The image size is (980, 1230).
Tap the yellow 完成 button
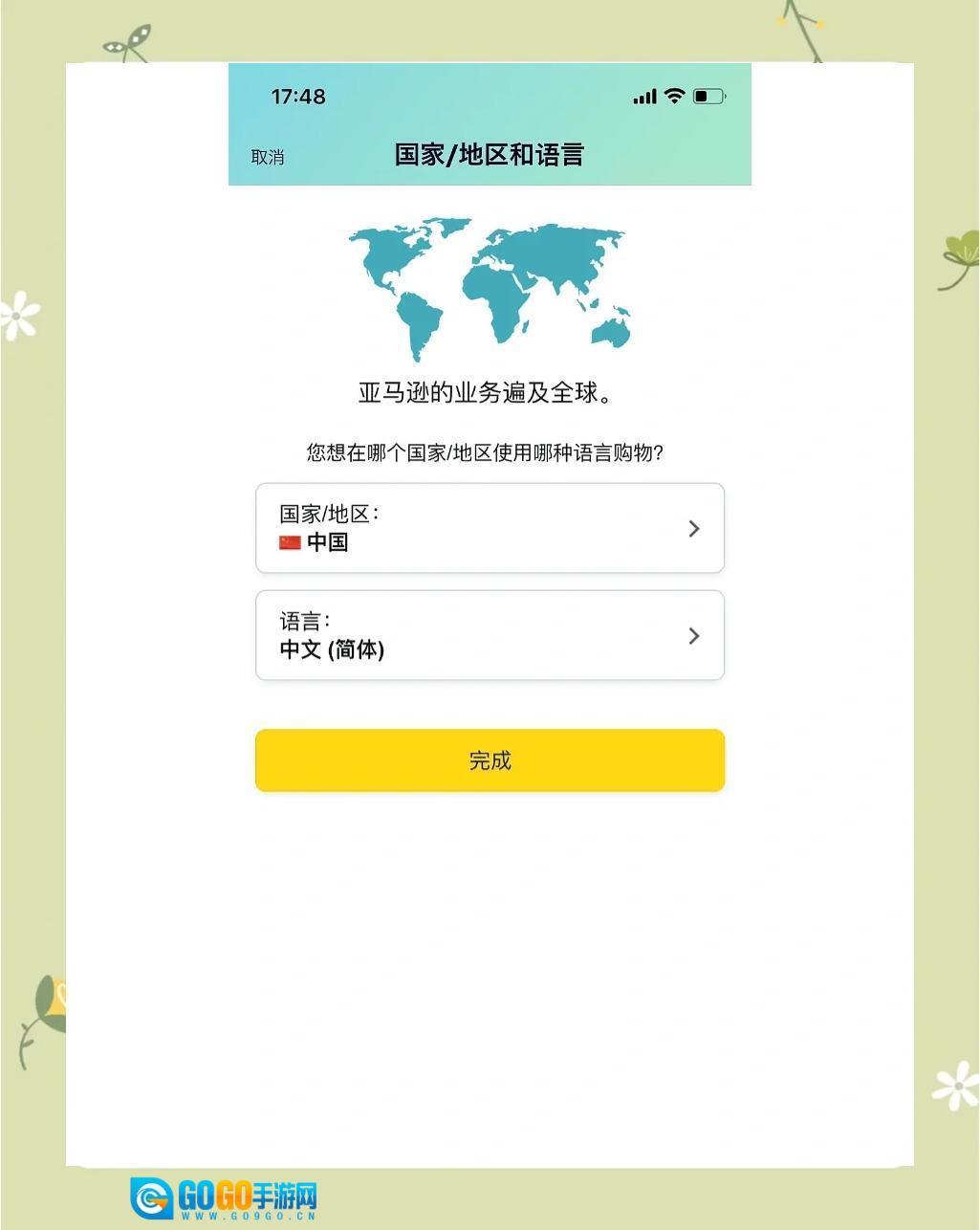(490, 760)
